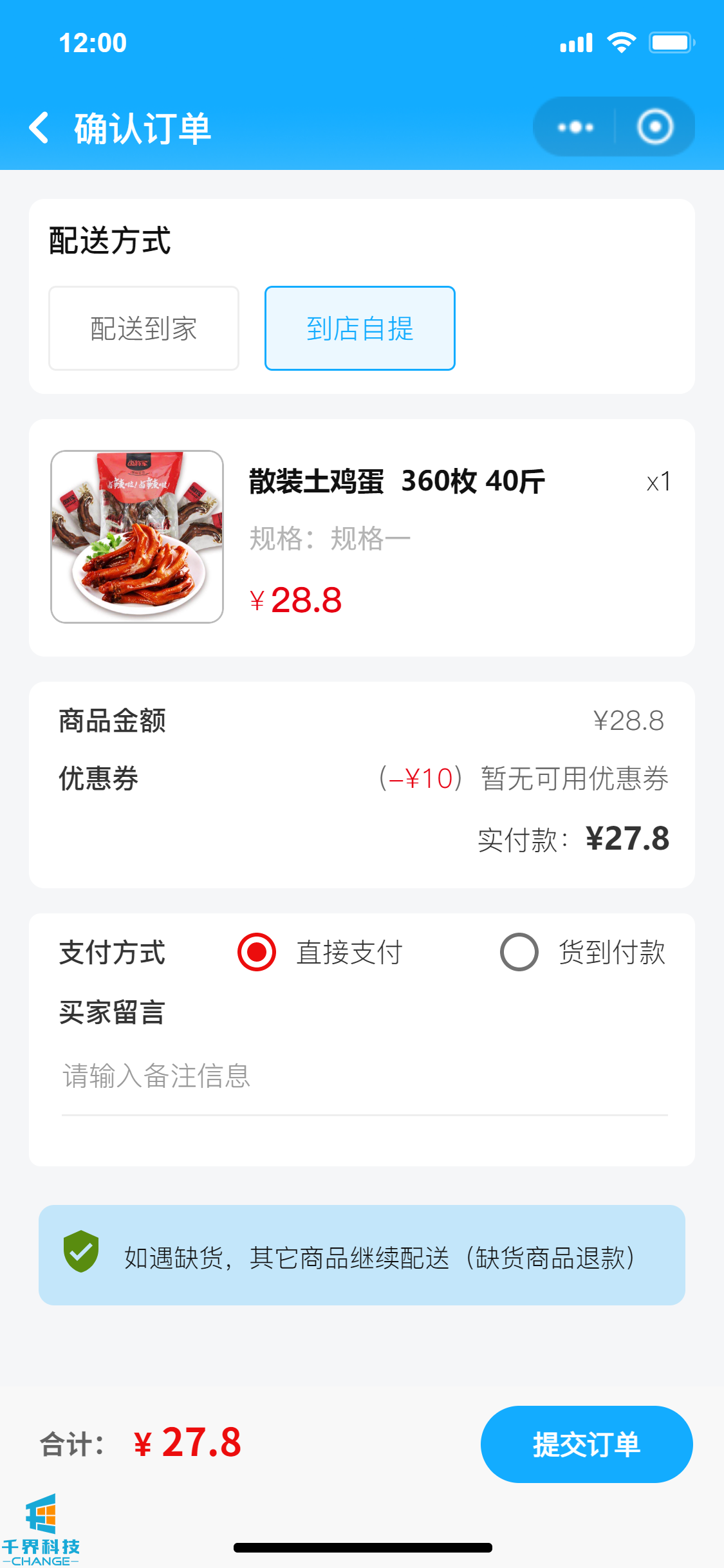Open the 散装土鸡蛋 product thumbnail
724x1568 pixels.
pos(137,537)
